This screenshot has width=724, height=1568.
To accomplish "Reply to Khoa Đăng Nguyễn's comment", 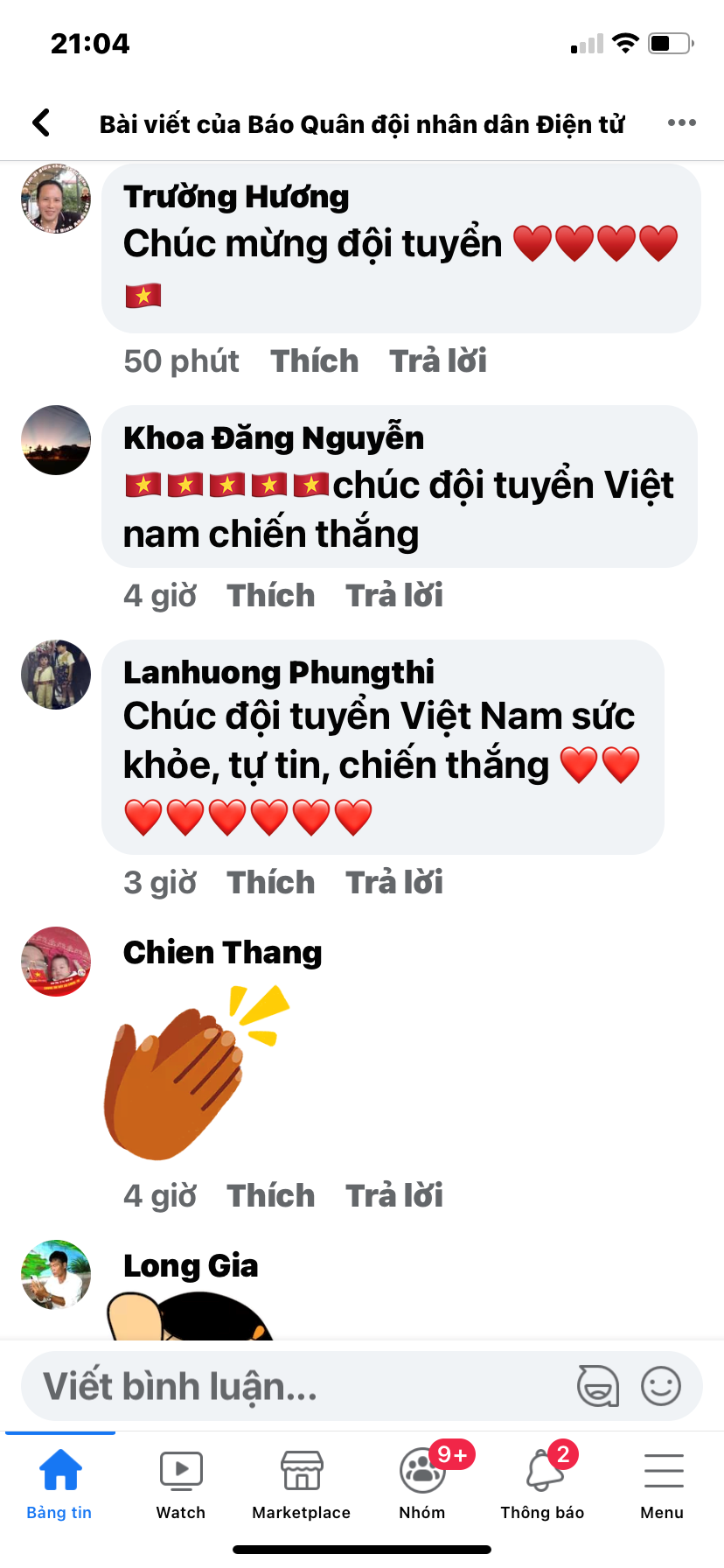I will 393,596.
